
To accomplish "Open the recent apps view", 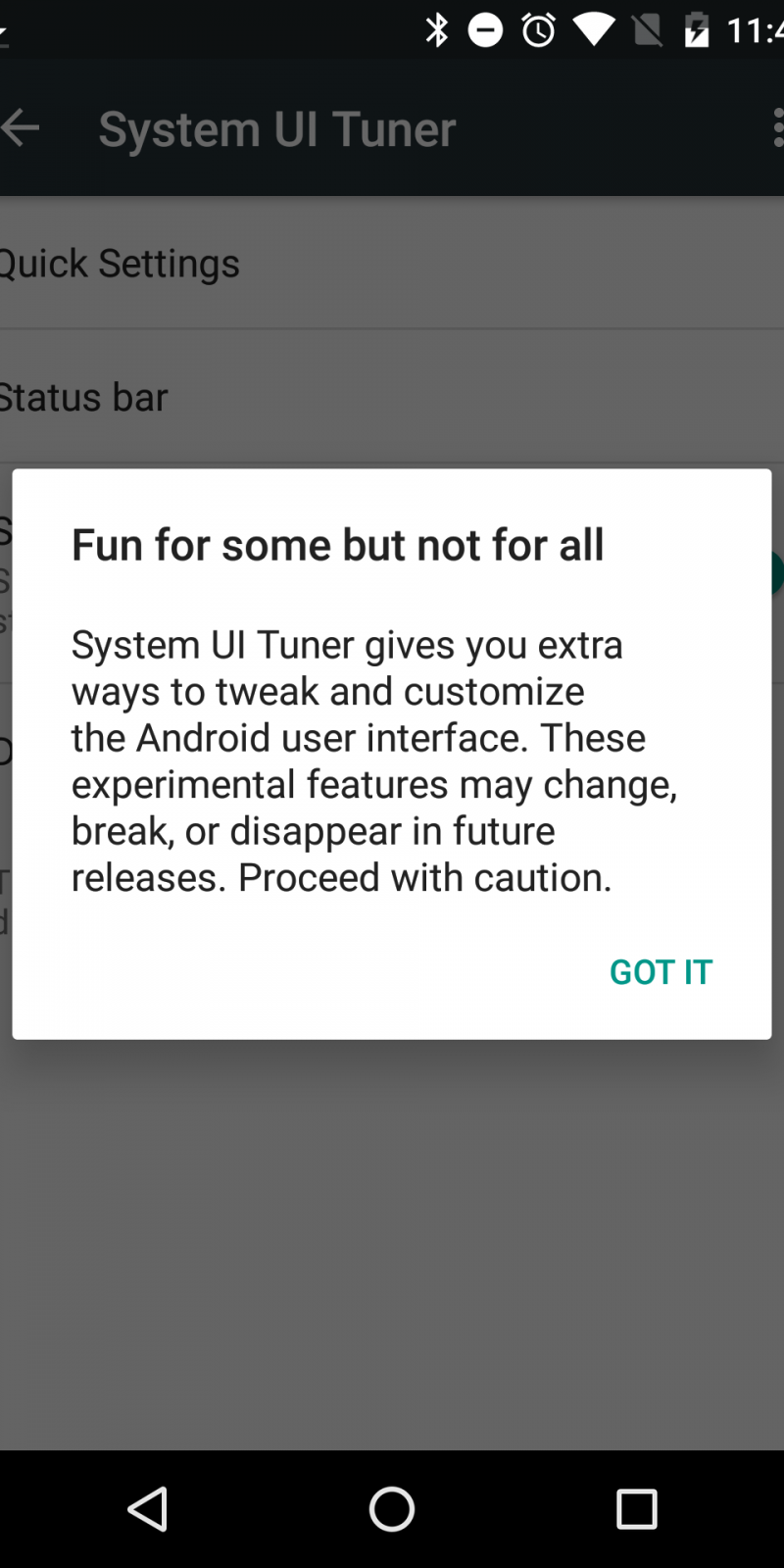I will [636, 1508].
